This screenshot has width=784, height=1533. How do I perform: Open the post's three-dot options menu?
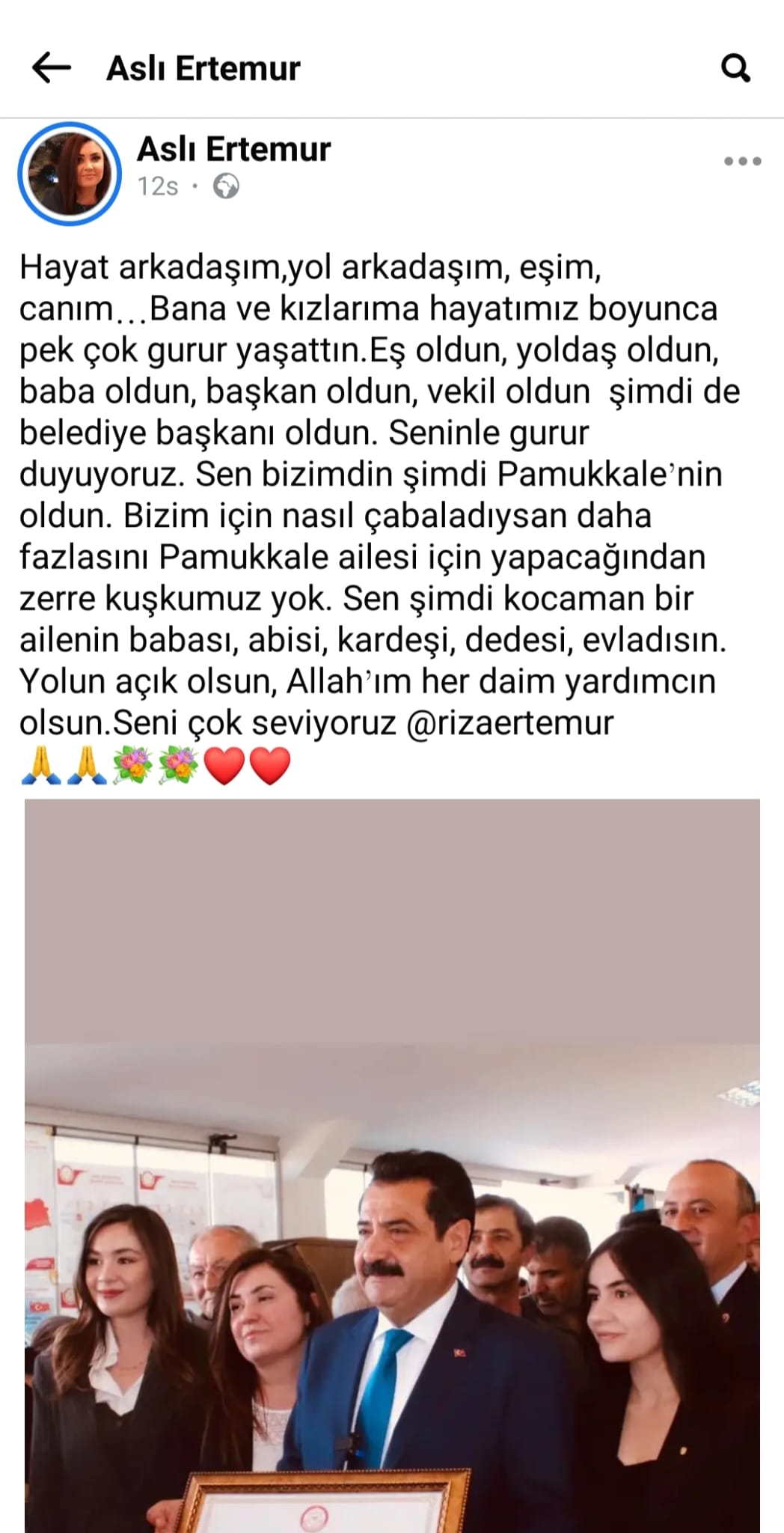tap(742, 161)
